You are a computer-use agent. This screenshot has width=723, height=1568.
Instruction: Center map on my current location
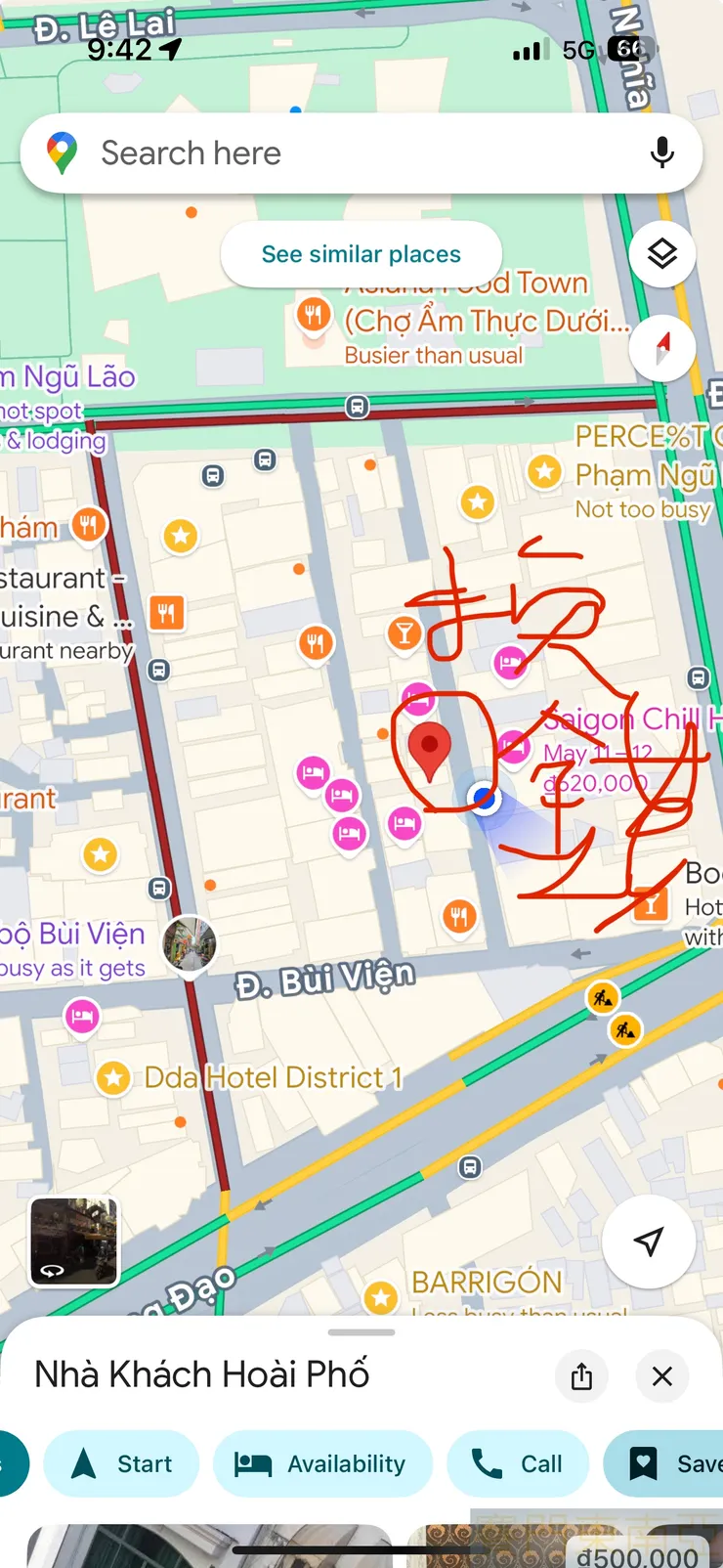tap(648, 1241)
